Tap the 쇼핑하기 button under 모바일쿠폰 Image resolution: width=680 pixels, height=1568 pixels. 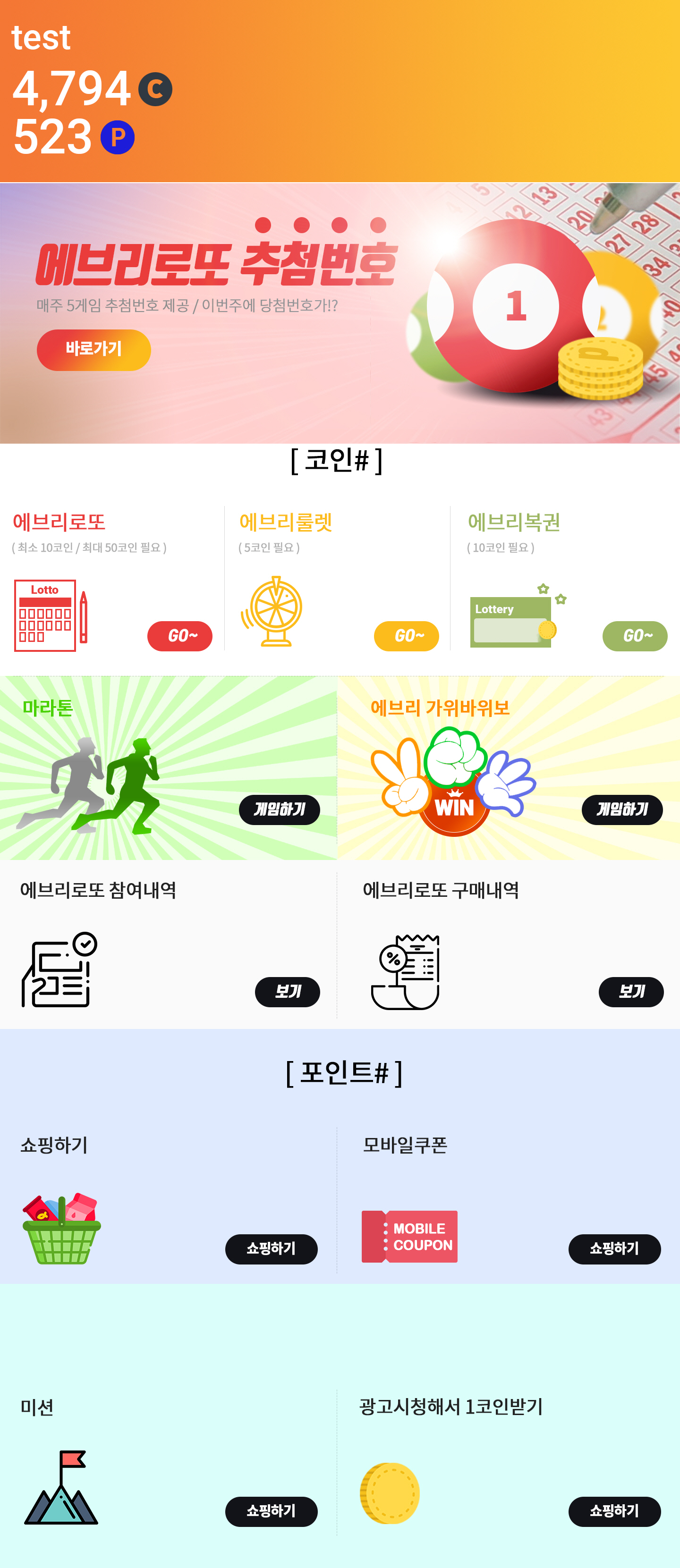coord(615,1249)
